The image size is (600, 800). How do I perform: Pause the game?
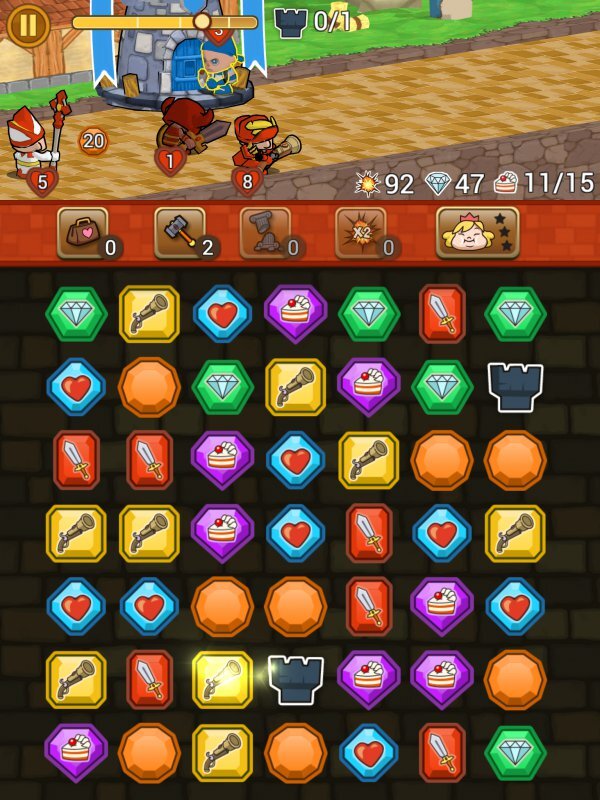tap(29, 25)
